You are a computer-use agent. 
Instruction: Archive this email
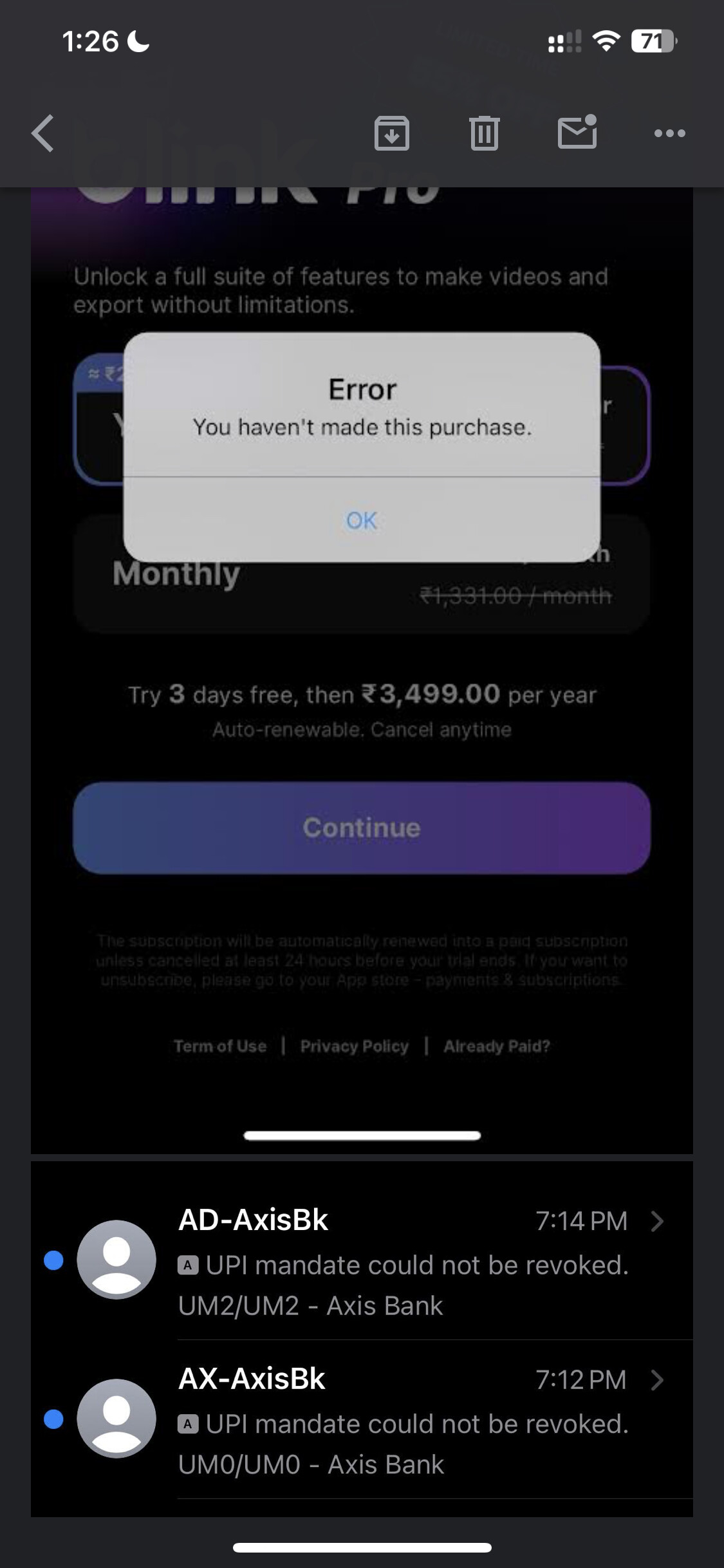pyautogui.click(x=391, y=133)
